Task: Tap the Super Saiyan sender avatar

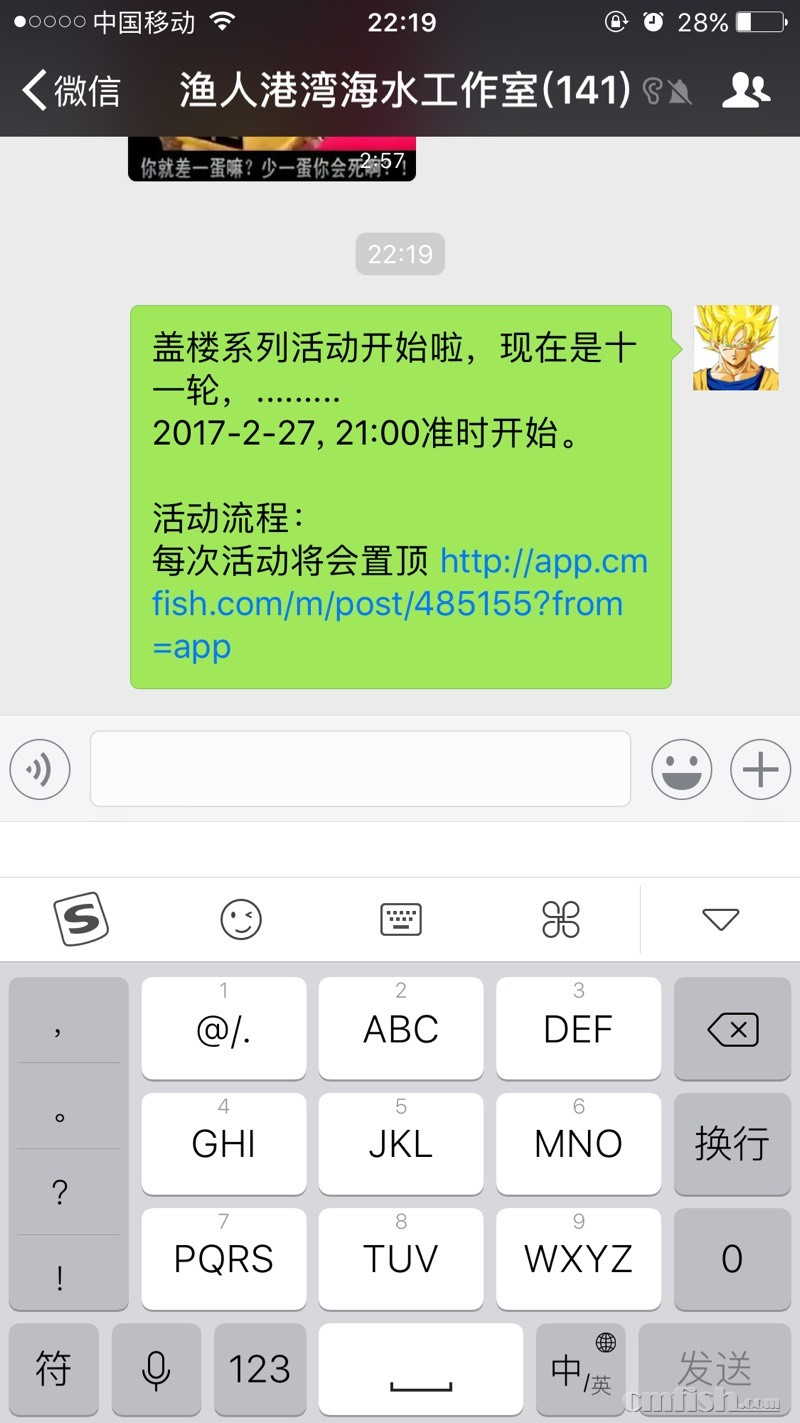Action: [x=735, y=348]
